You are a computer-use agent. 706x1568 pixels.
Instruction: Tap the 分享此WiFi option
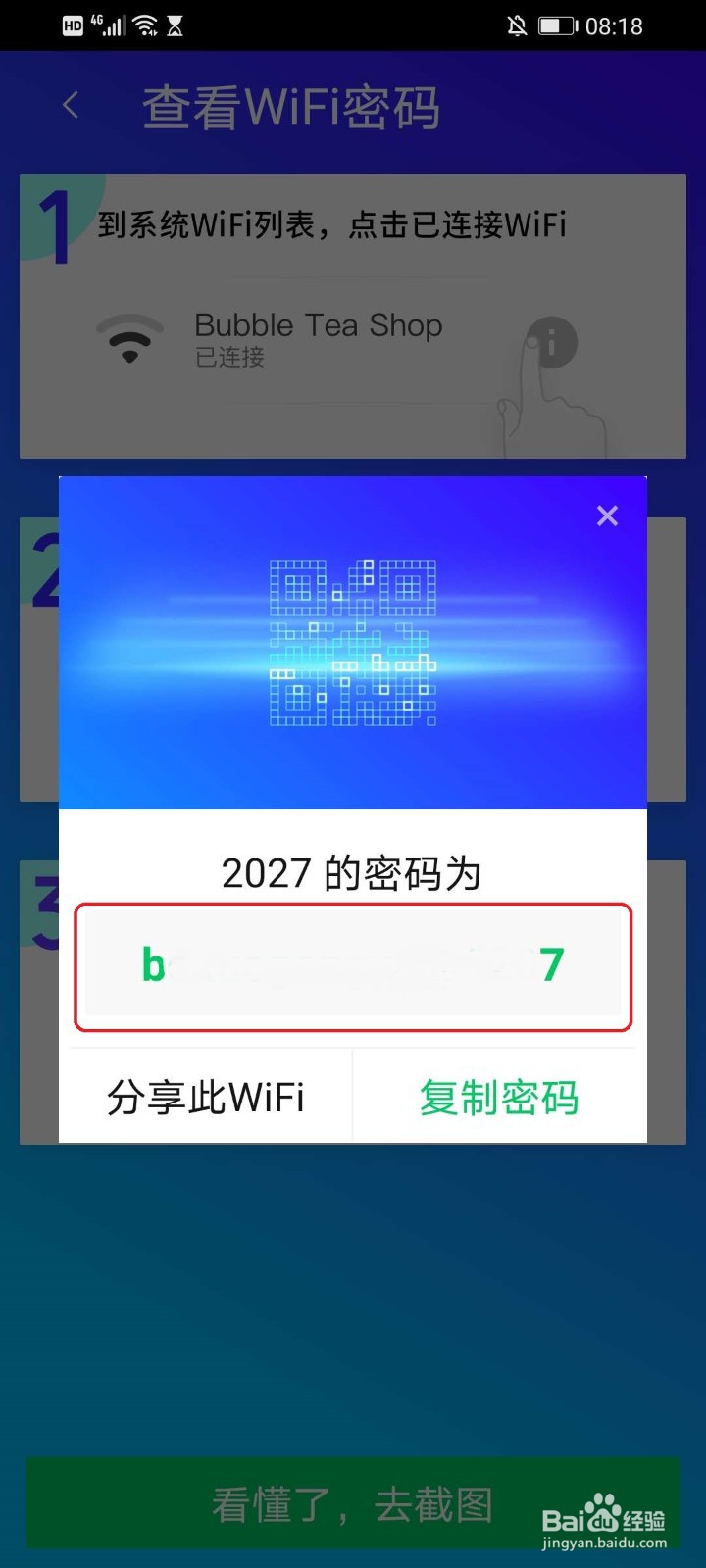coord(206,1097)
